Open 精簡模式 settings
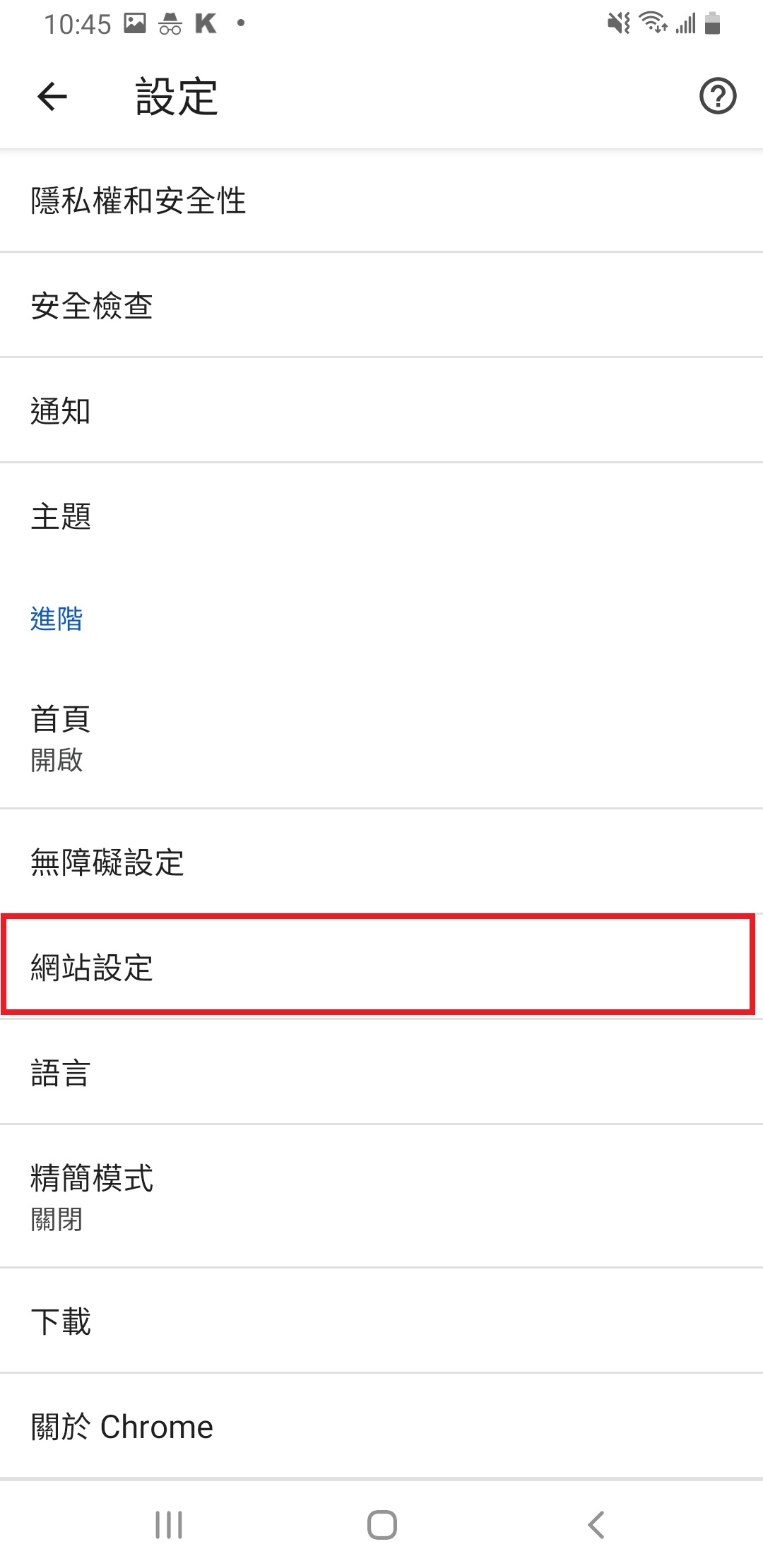This screenshot has height=1568, width=763. pos(381,1196)
